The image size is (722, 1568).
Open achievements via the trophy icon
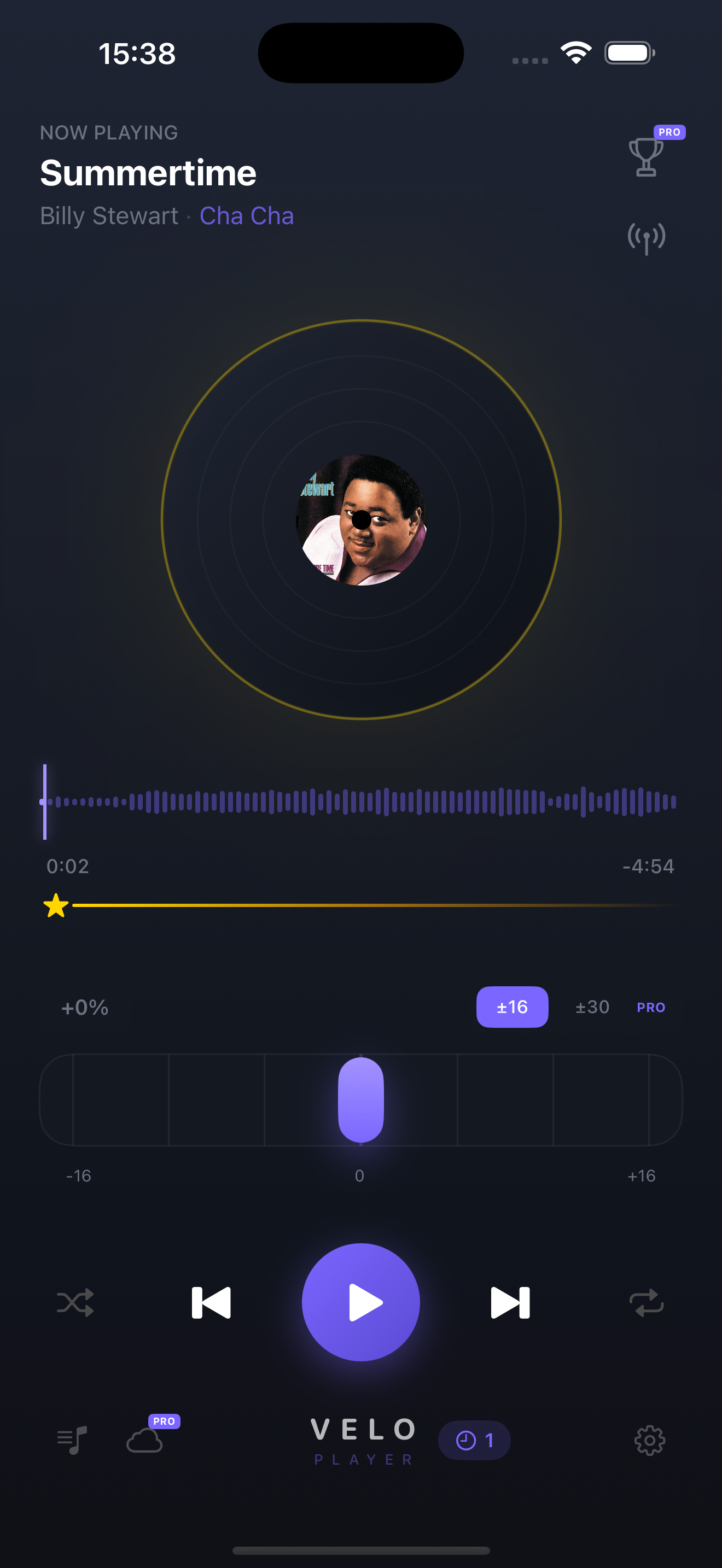point(647,157)
